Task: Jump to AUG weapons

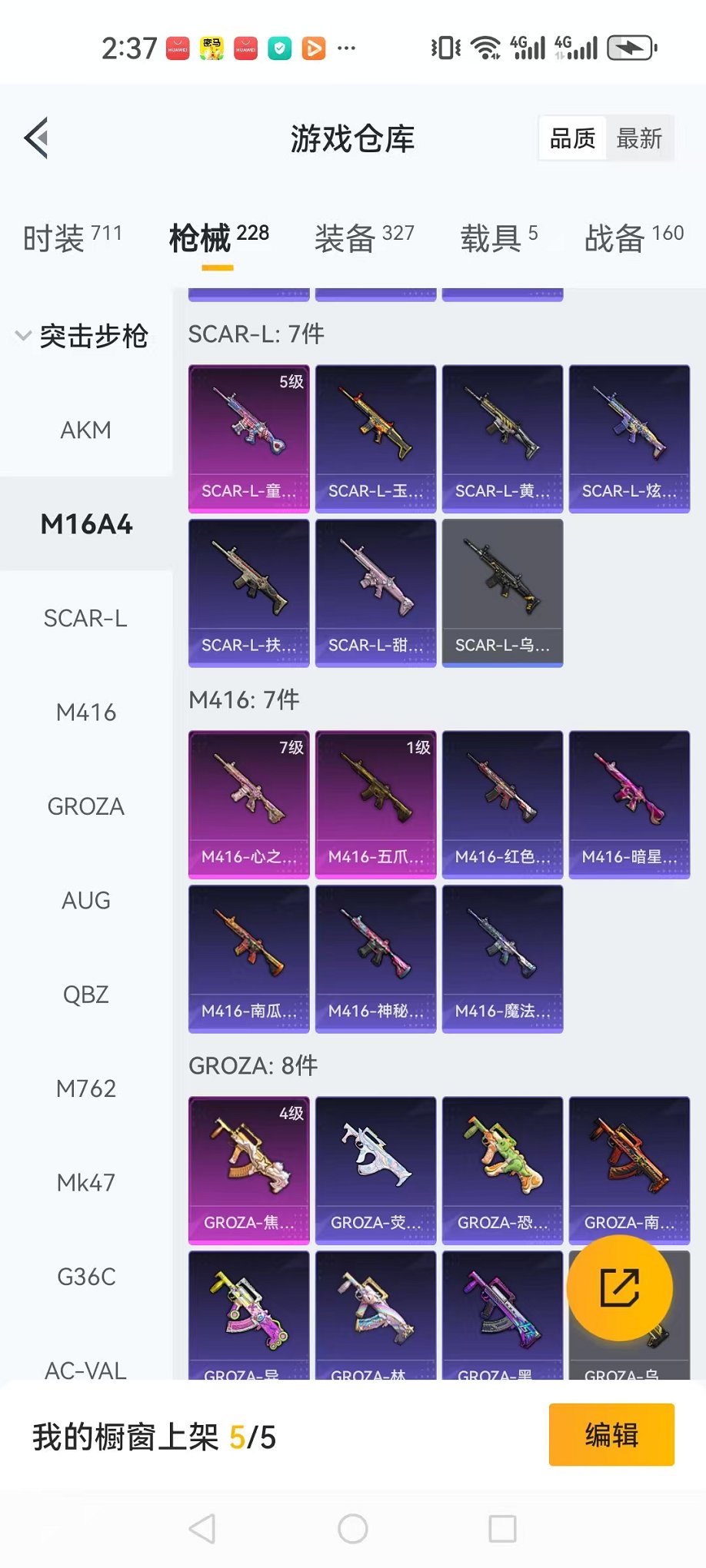Action: [85, 901]
